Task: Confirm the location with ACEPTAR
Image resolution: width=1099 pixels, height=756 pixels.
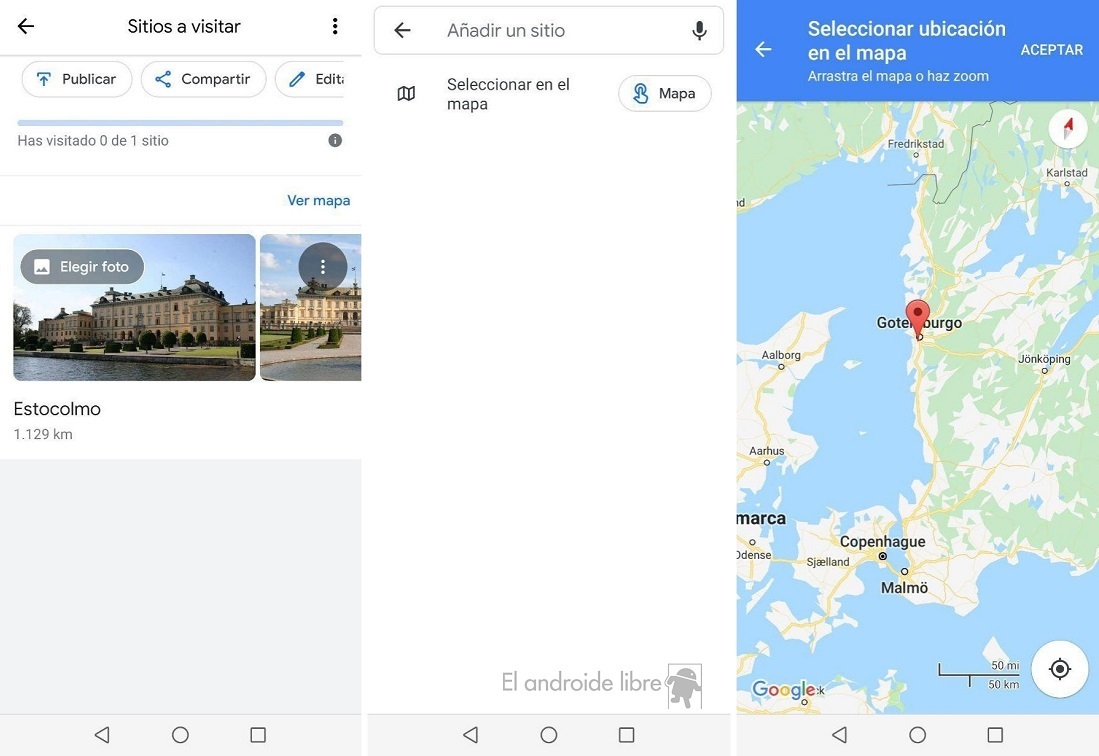Action: tap(1051, 50)
